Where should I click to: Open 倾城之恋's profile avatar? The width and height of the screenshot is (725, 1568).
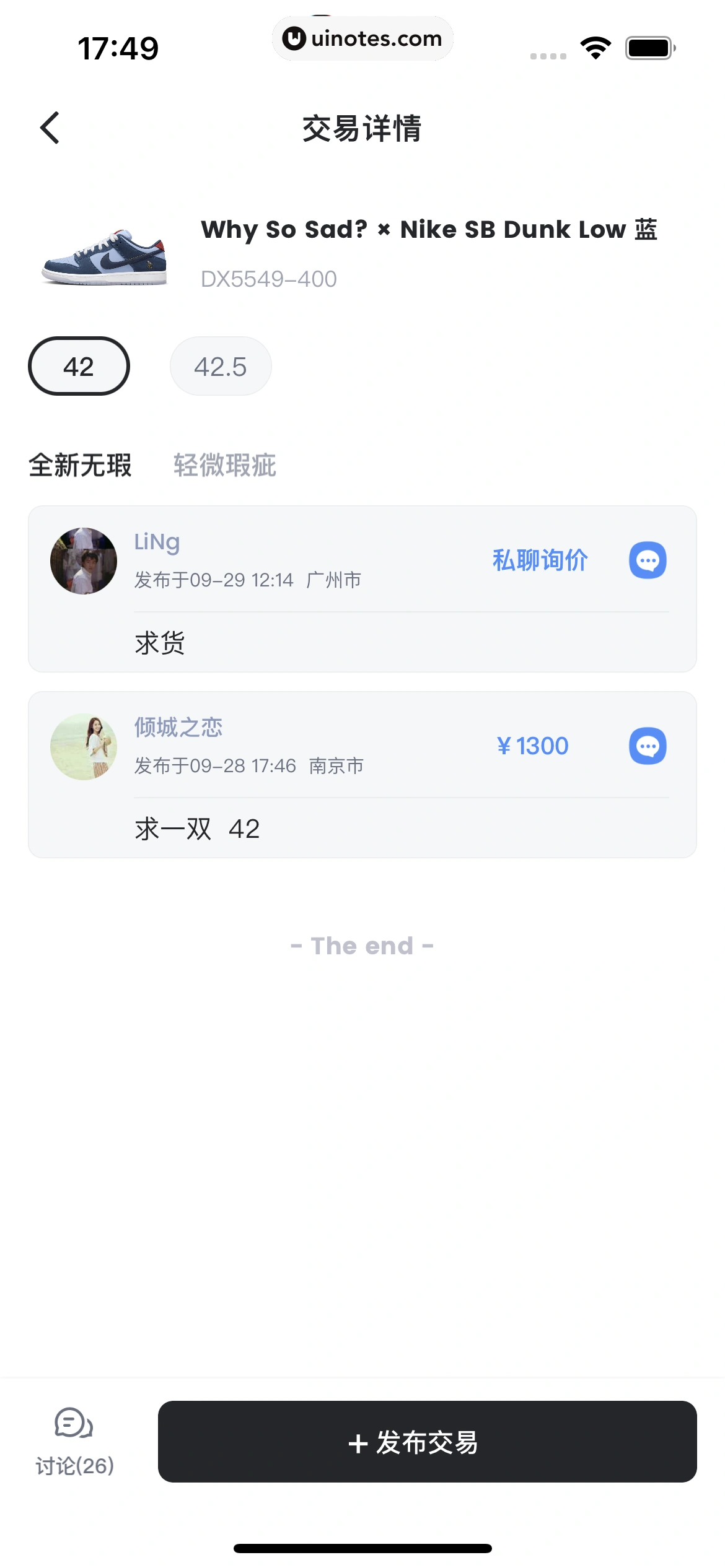click(x=84, y=747)
